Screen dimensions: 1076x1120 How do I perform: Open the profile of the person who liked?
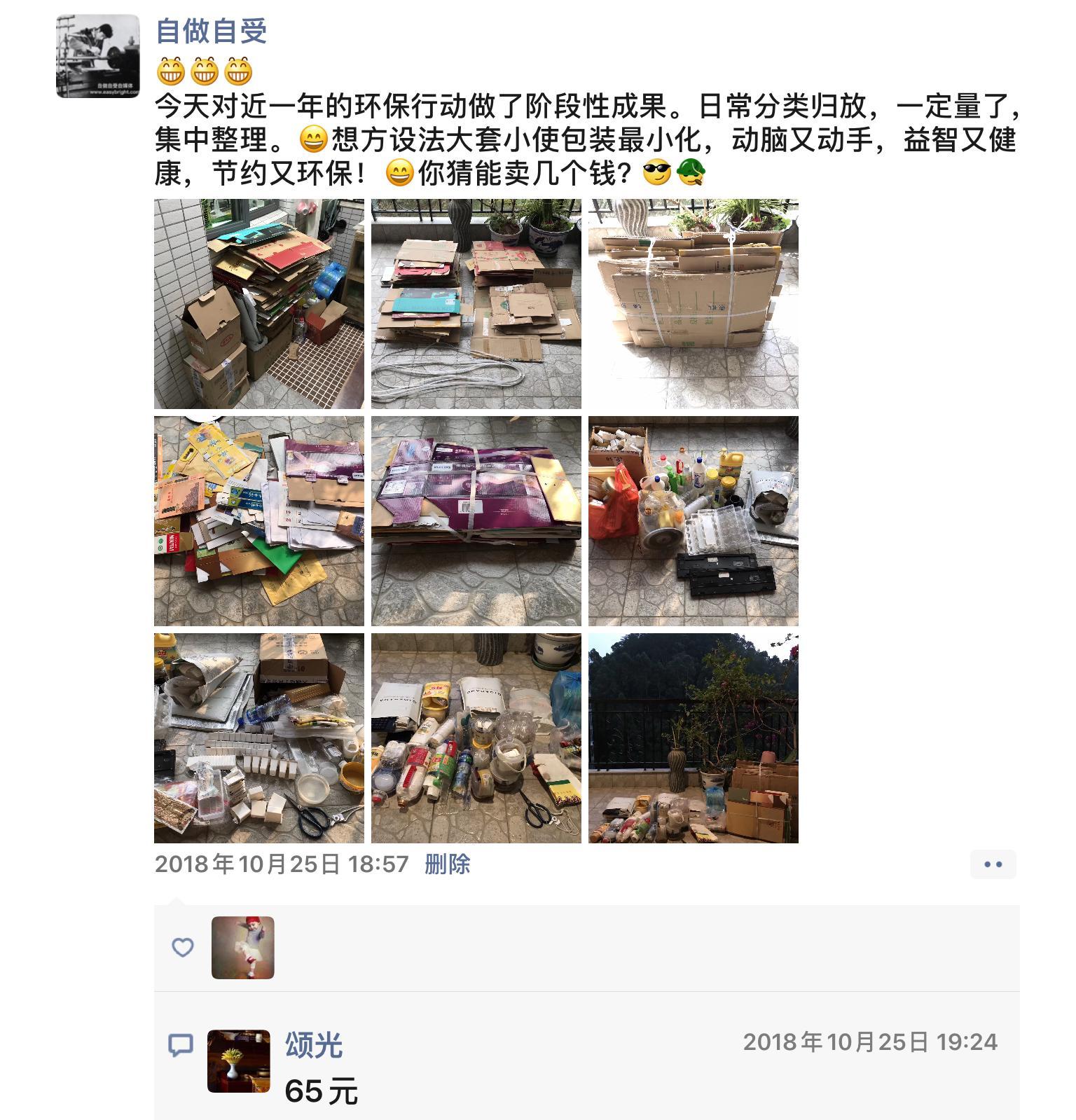pos(242,947)
